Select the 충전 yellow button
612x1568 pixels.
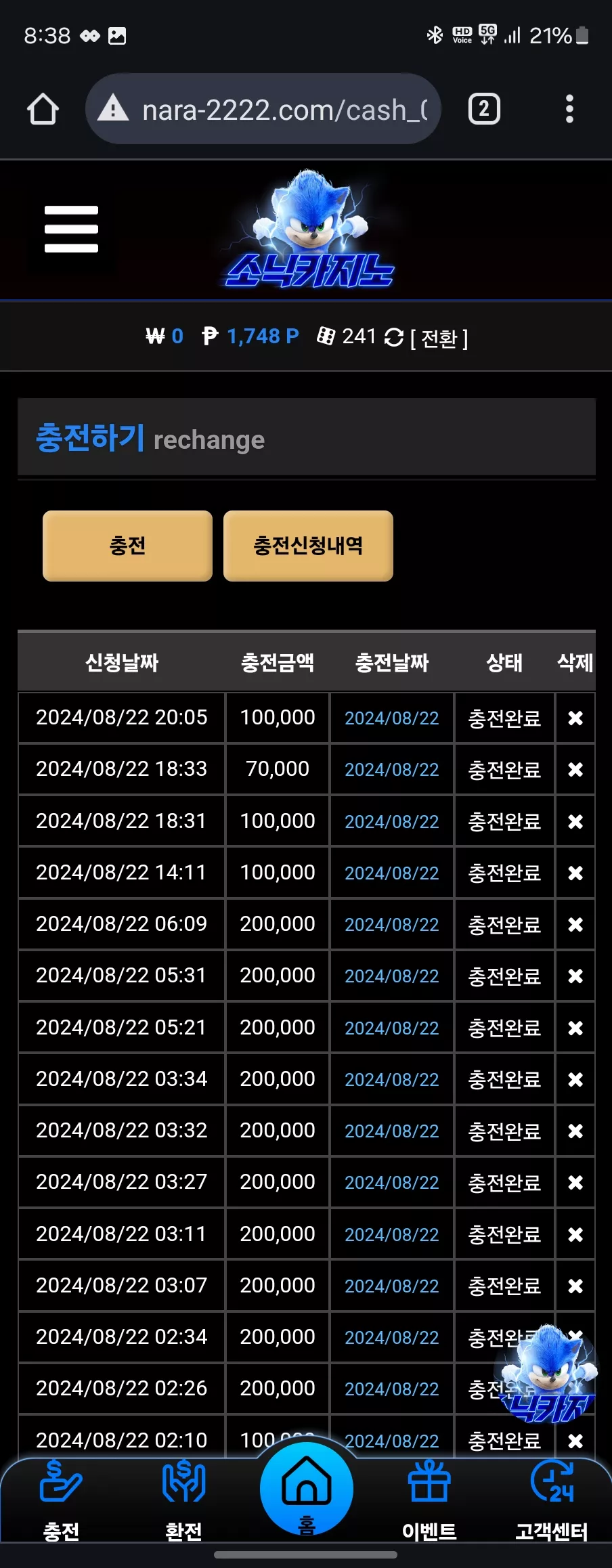point(127,546)
